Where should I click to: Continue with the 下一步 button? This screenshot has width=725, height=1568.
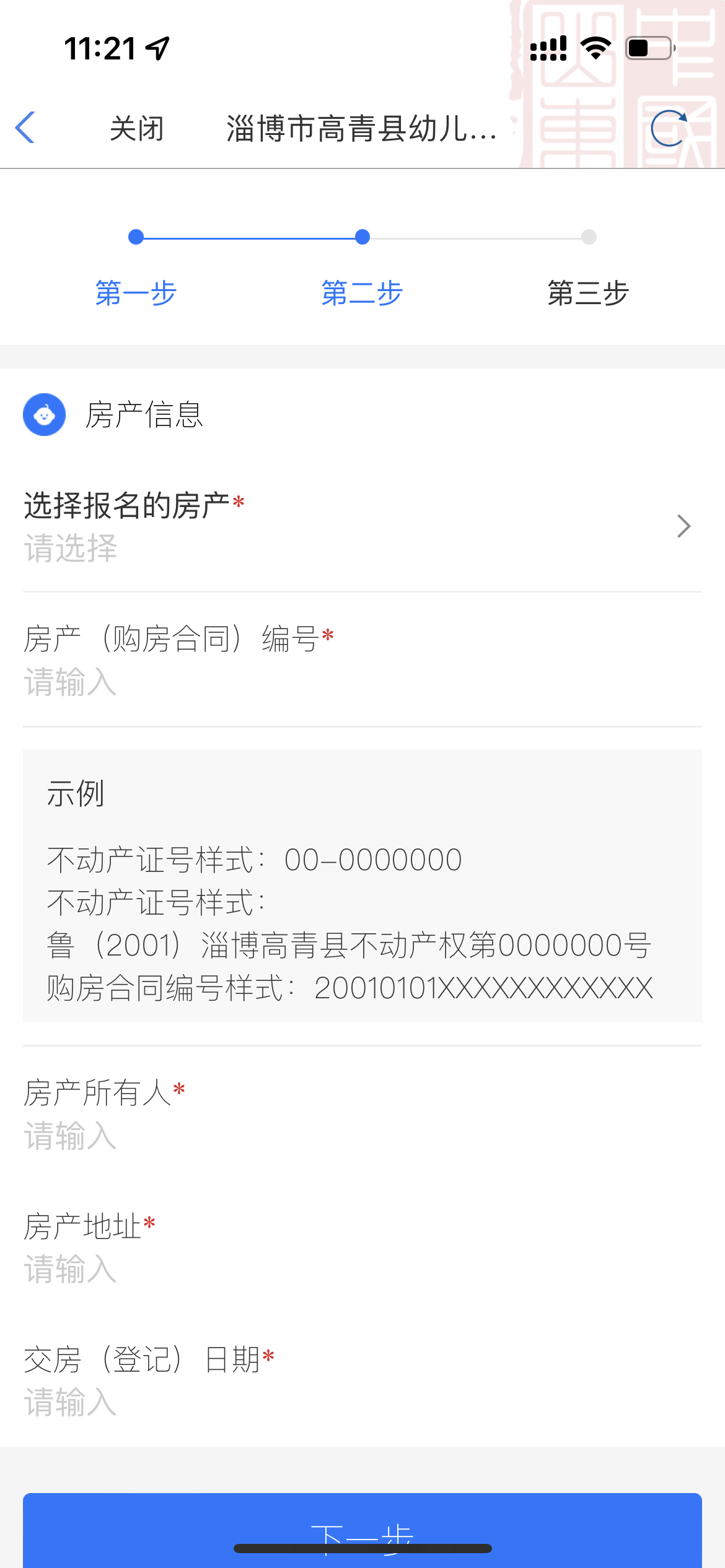click(362, 1530)
